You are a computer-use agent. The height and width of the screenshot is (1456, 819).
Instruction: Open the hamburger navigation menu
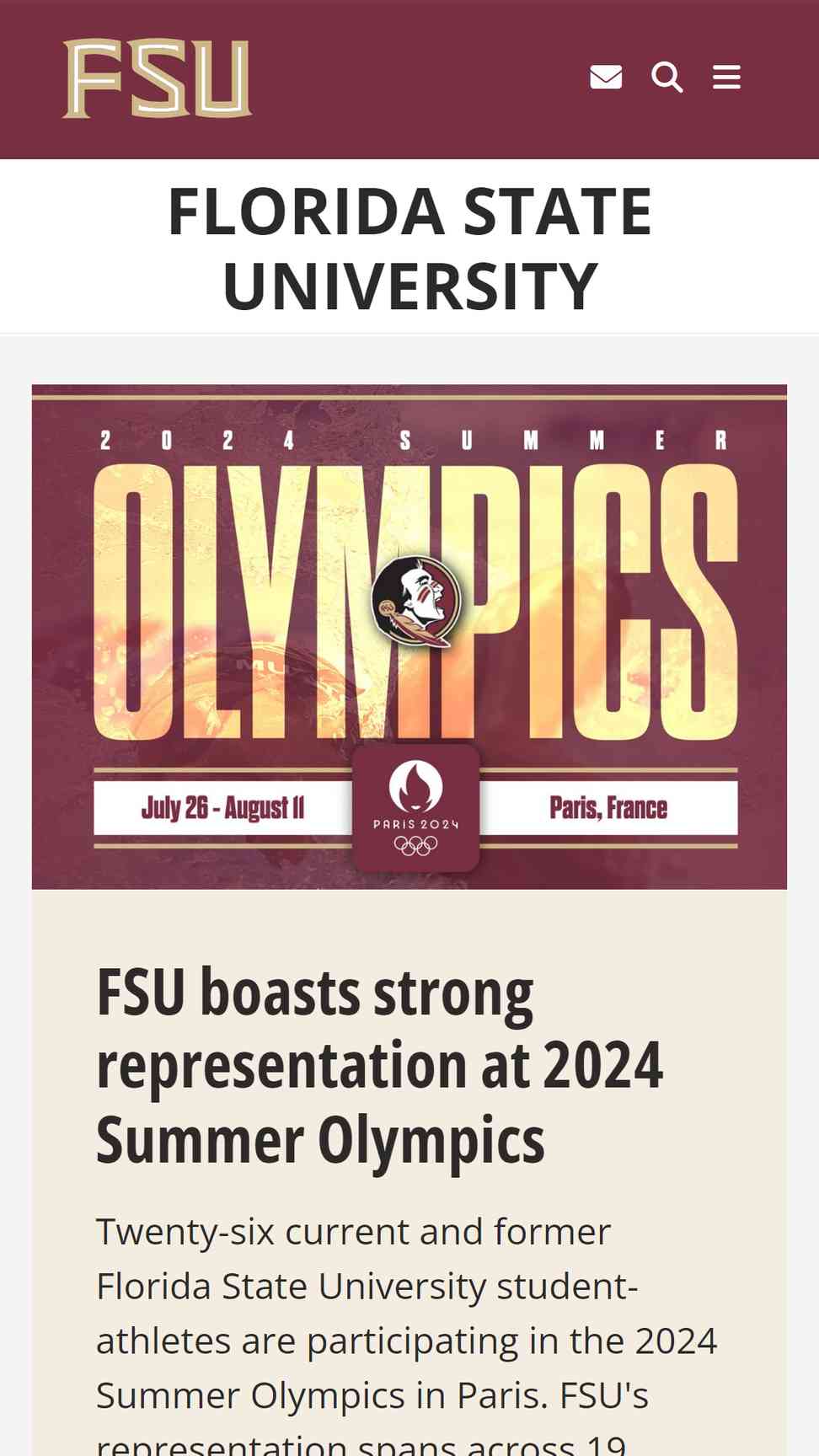click(726, 77)
